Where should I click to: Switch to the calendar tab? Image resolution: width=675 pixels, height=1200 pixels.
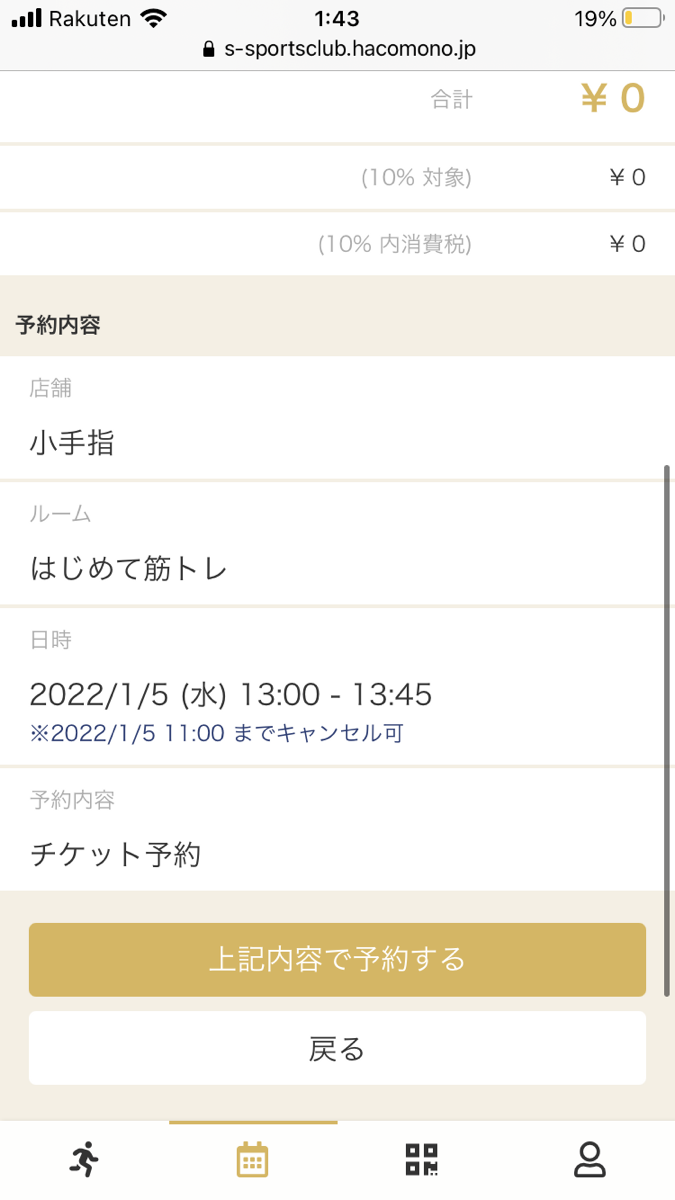tap(252, 1160)
